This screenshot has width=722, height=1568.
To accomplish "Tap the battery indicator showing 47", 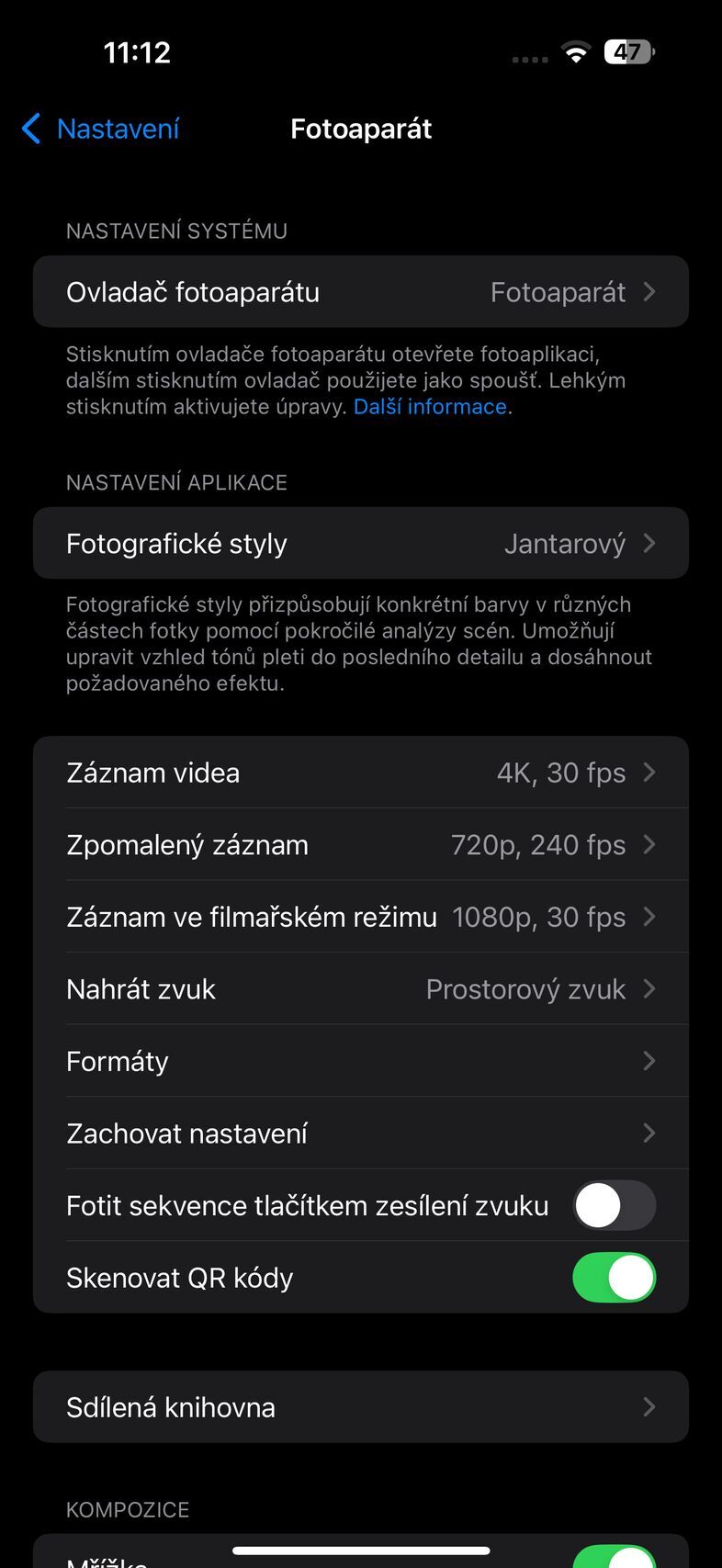I will (x=629, y=51).
